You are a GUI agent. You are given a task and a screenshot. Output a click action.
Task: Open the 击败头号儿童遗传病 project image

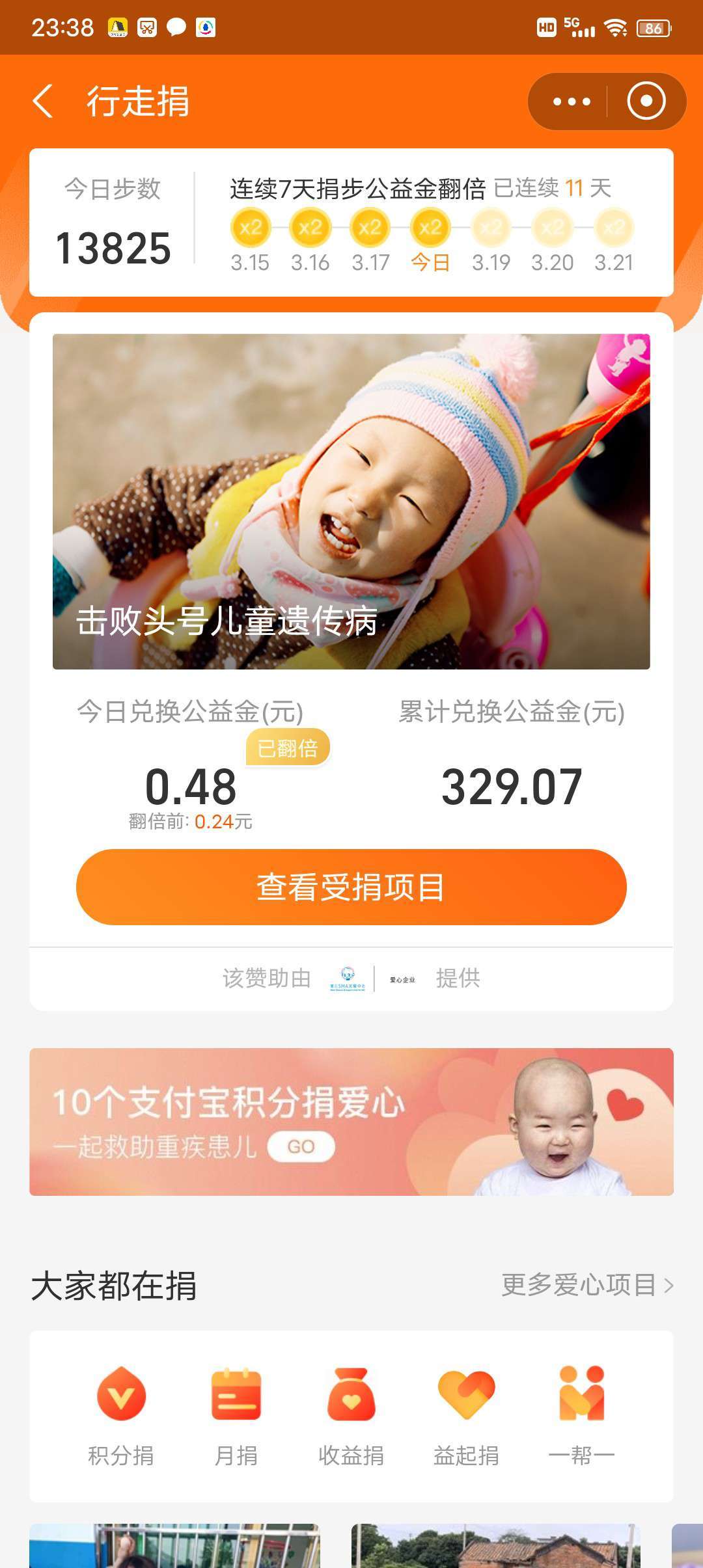[x=351, y=501]
